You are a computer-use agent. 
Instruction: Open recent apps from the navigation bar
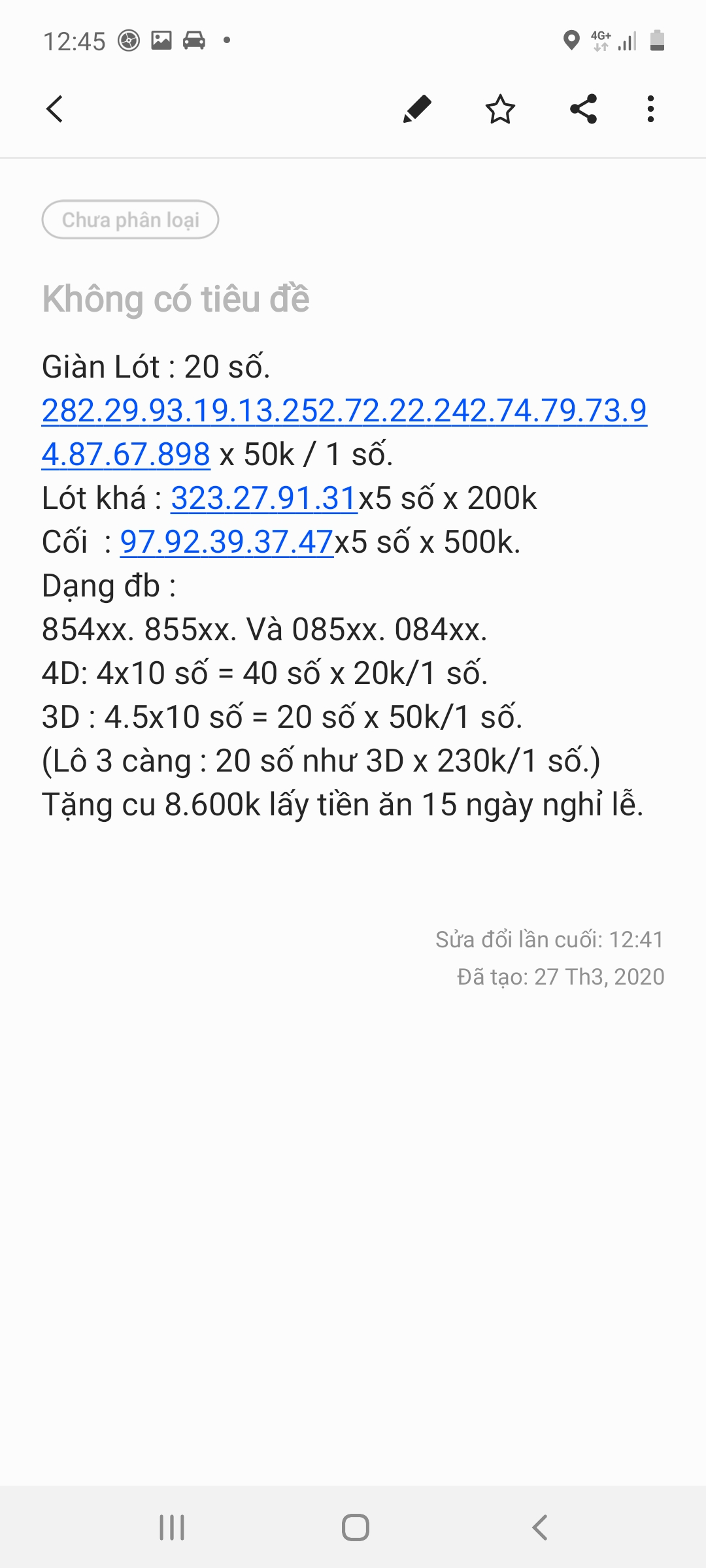tap(172, 1527)
